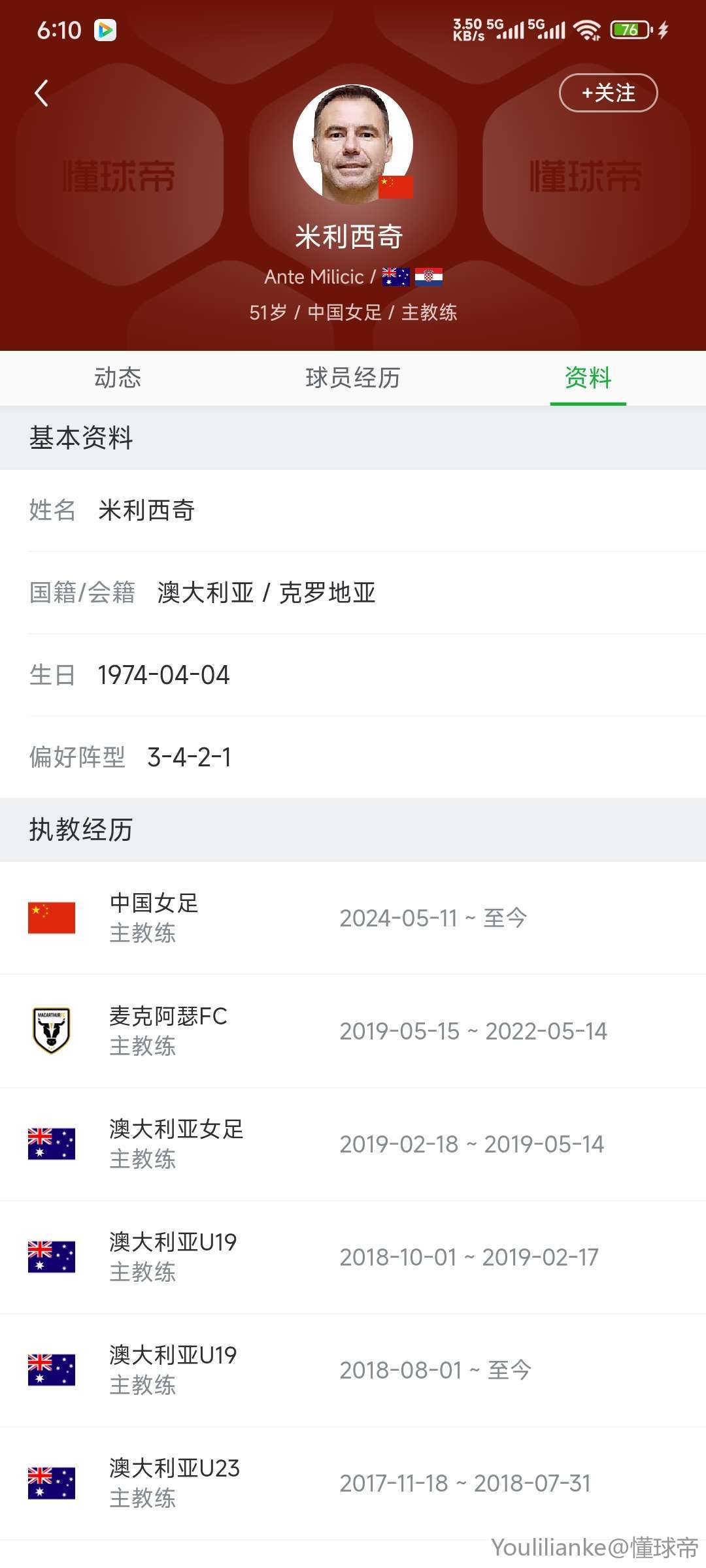Open the 澳大利亚女足 coaching entry

353,1144
